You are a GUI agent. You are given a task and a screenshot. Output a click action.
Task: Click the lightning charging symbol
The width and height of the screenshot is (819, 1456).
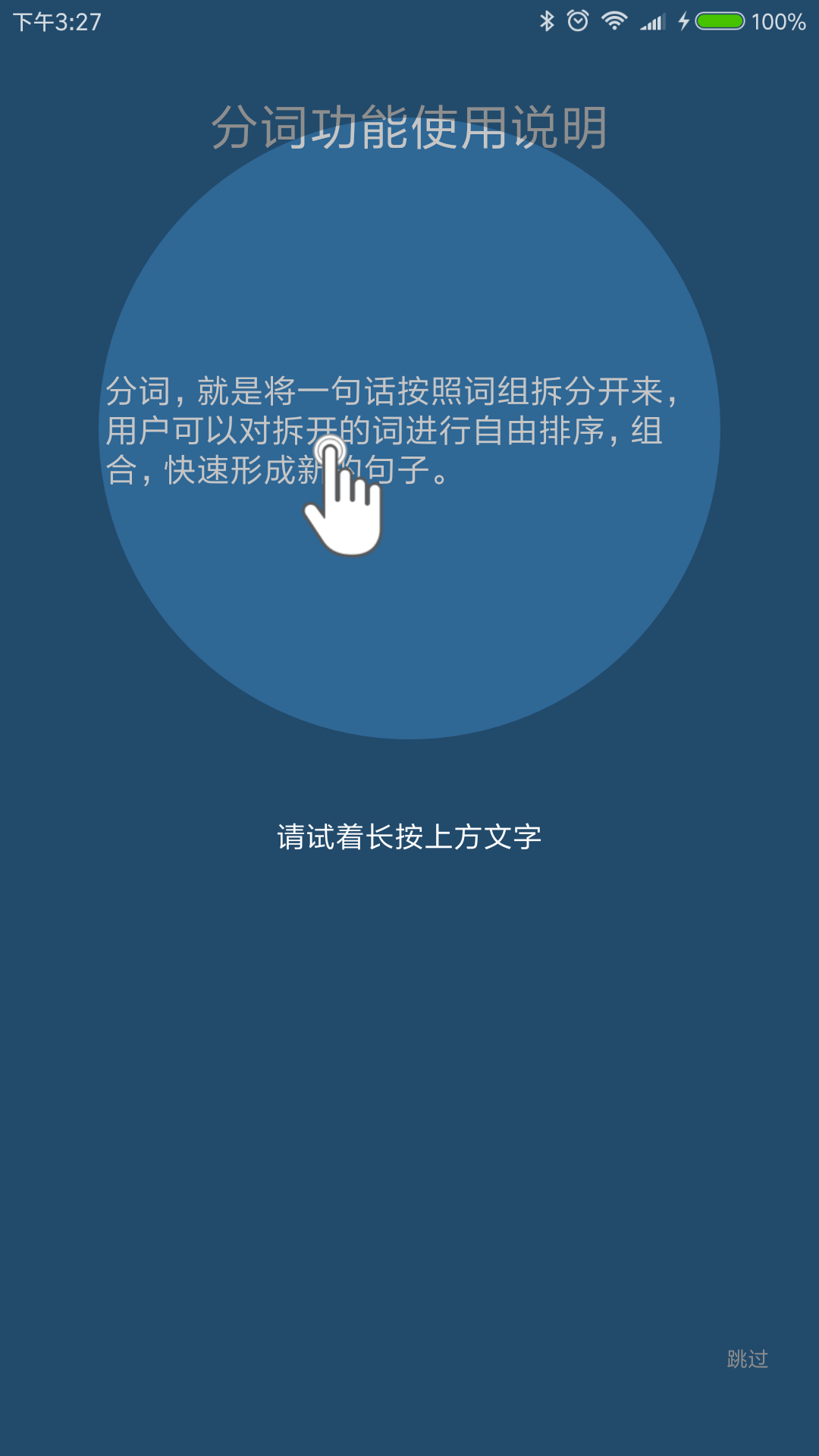[x=683, y=19]
